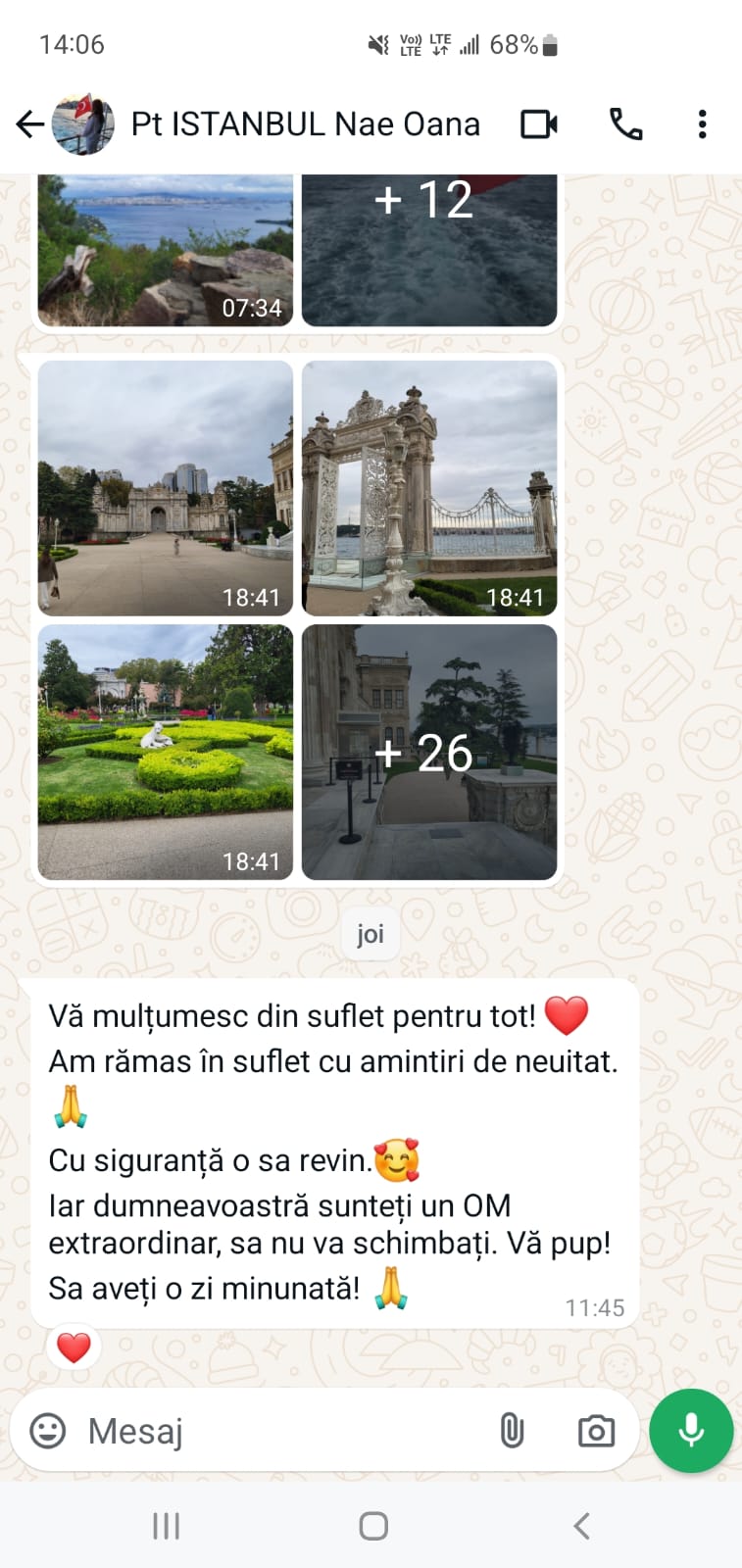Open the emoji picker
Image resolution: width=742 pixels, height=1568 pixels.
[x=48, y=1431]
